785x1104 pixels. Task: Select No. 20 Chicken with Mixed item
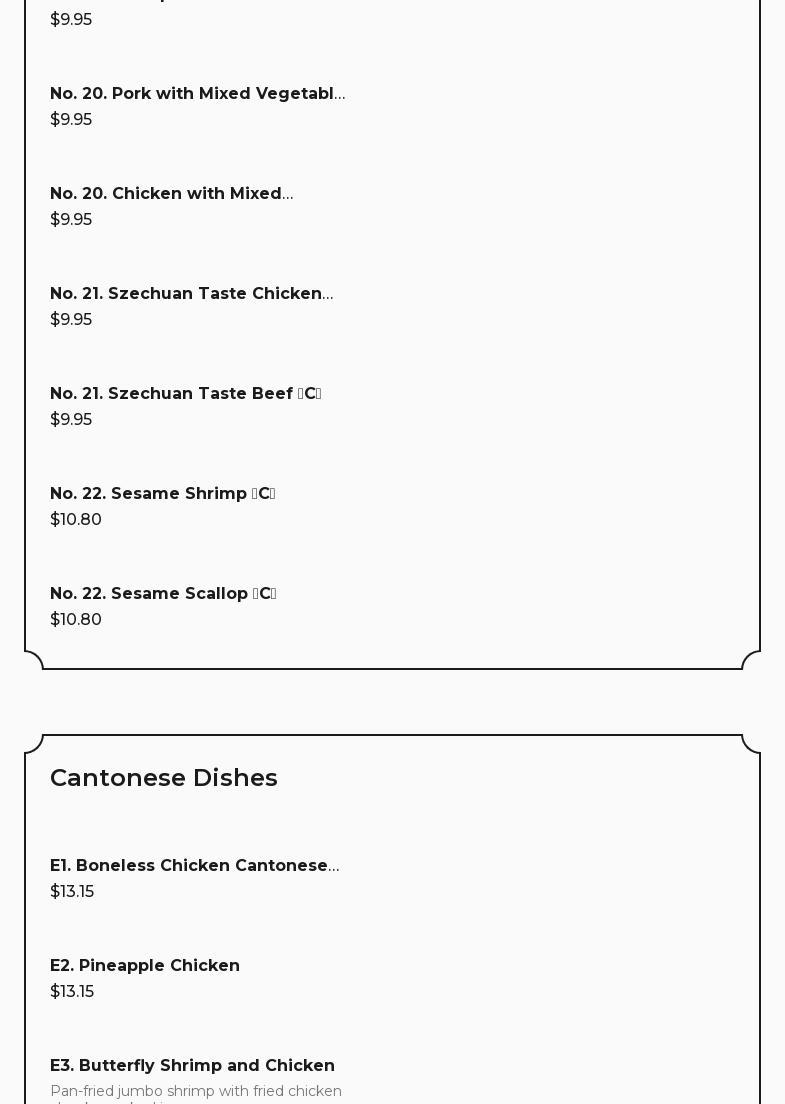coord(171,194)
